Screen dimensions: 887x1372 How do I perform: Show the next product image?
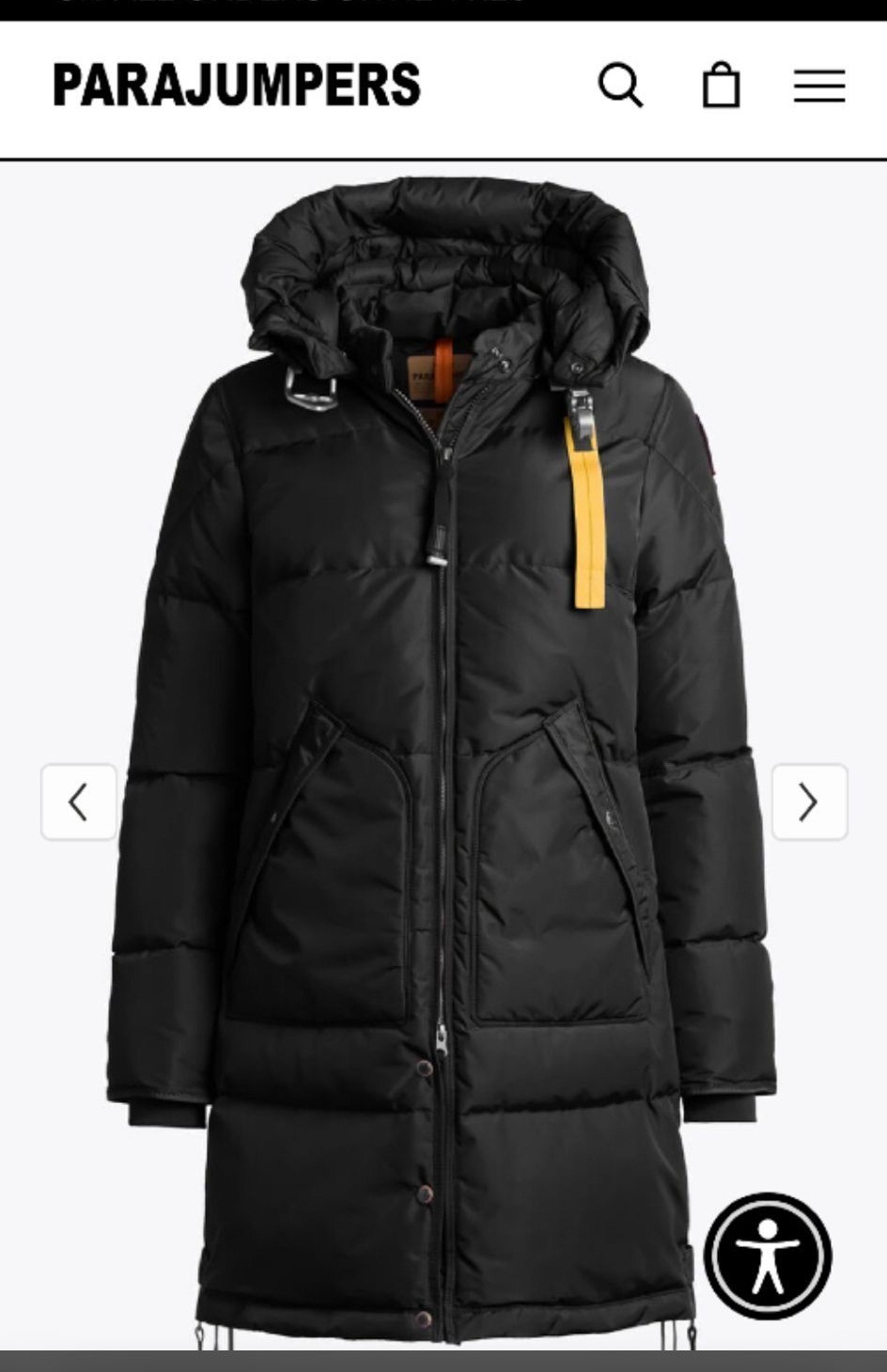809,802
